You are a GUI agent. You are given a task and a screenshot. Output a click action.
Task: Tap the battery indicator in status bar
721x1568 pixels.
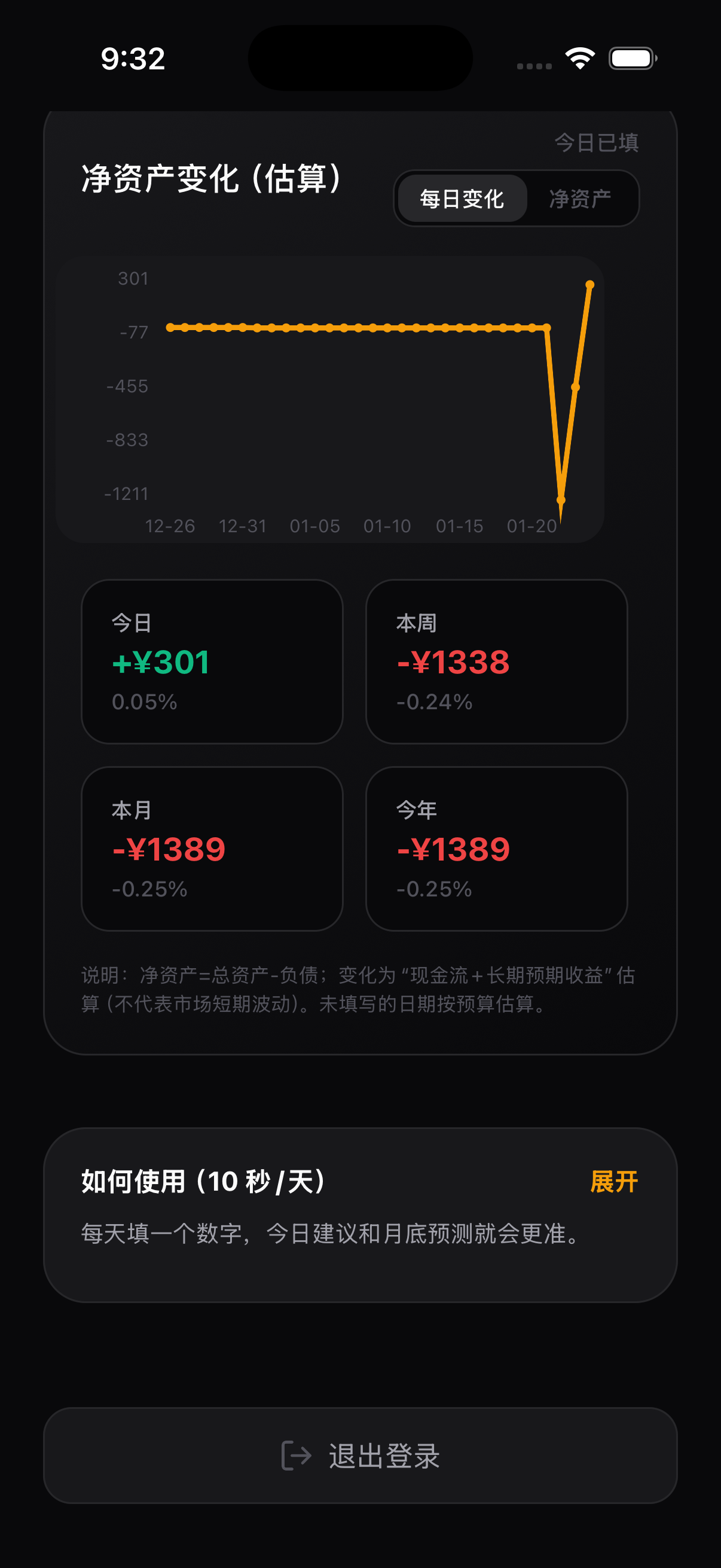[x=630, y=59]
